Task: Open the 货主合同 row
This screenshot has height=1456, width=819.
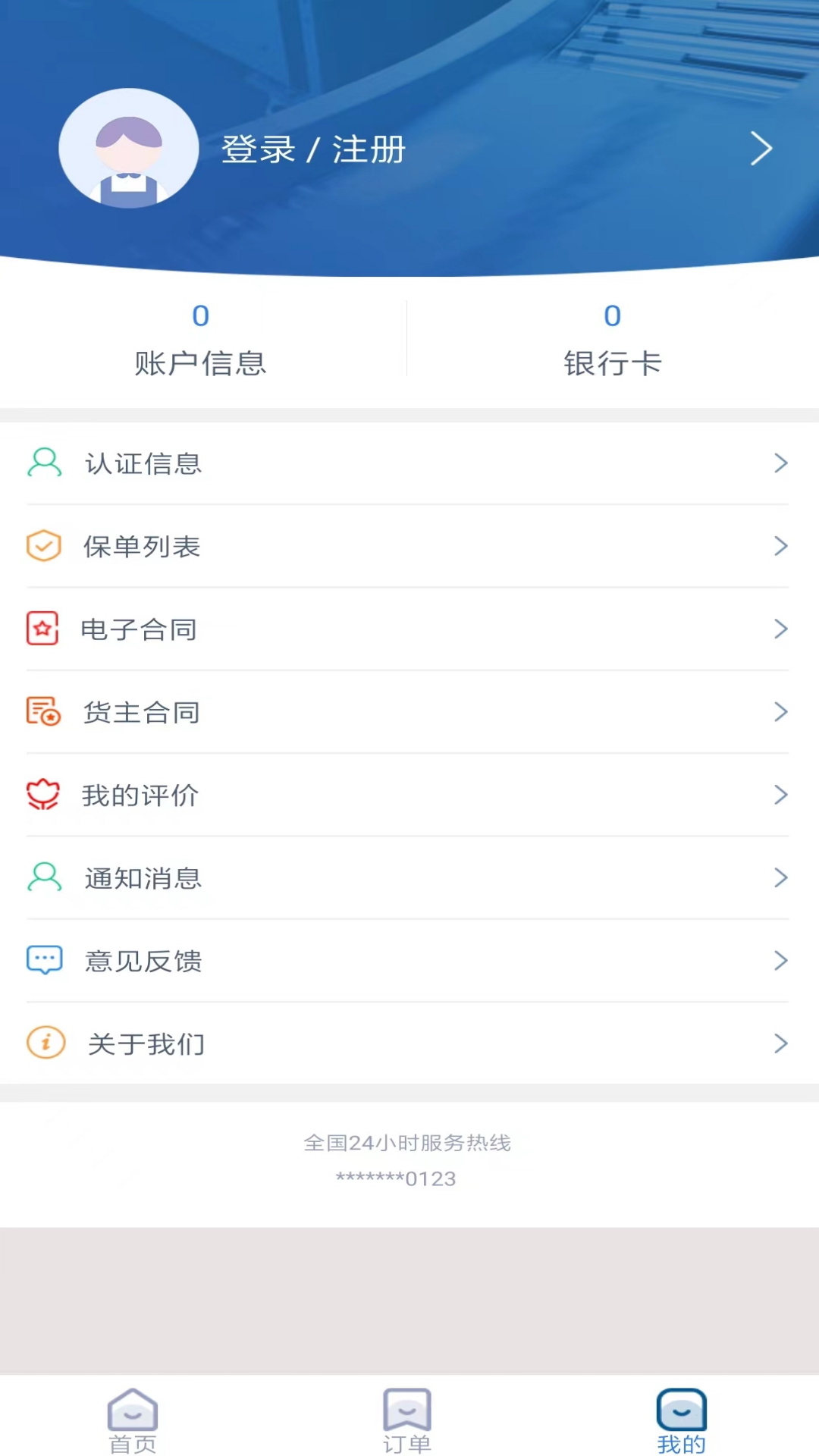Action: point(408,712)
